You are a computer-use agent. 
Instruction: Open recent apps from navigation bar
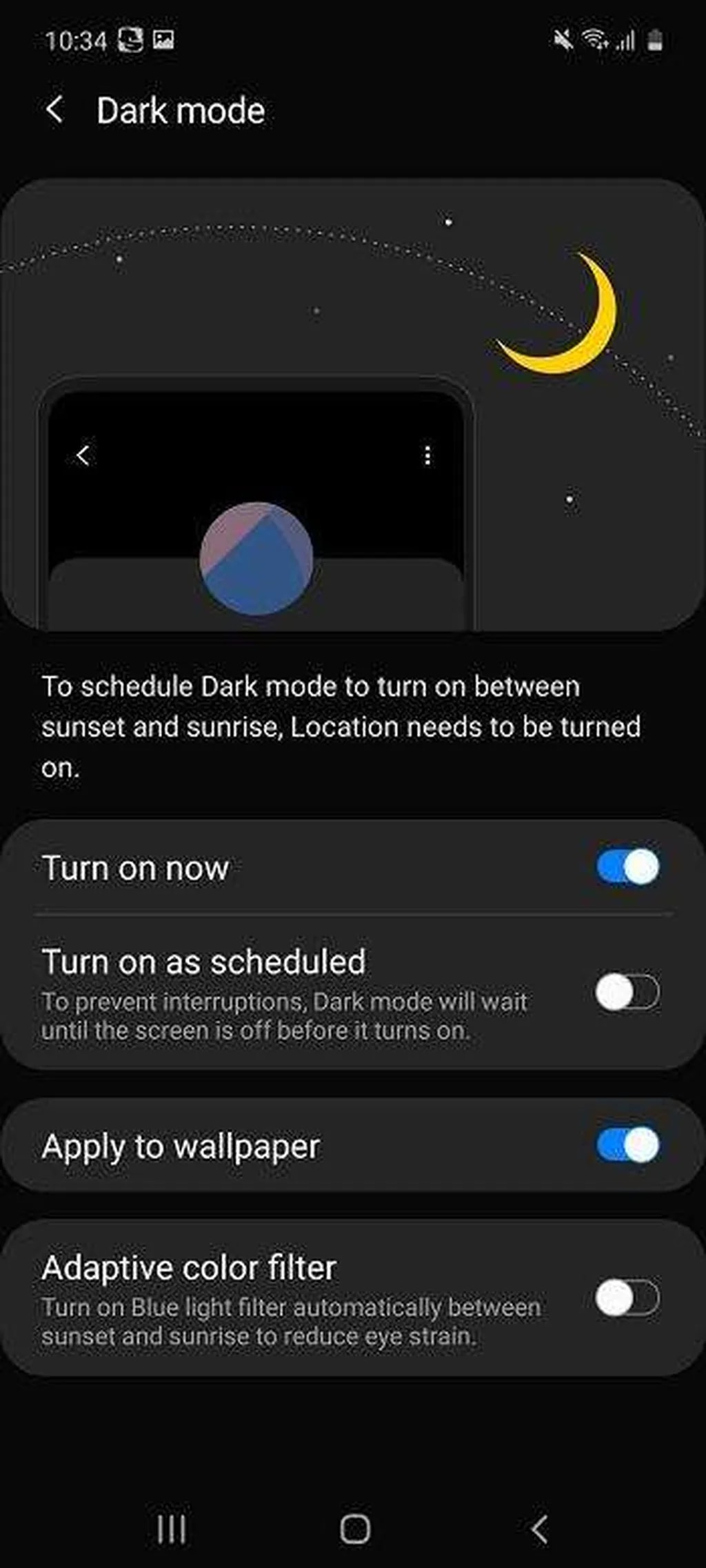point(171,1529)
